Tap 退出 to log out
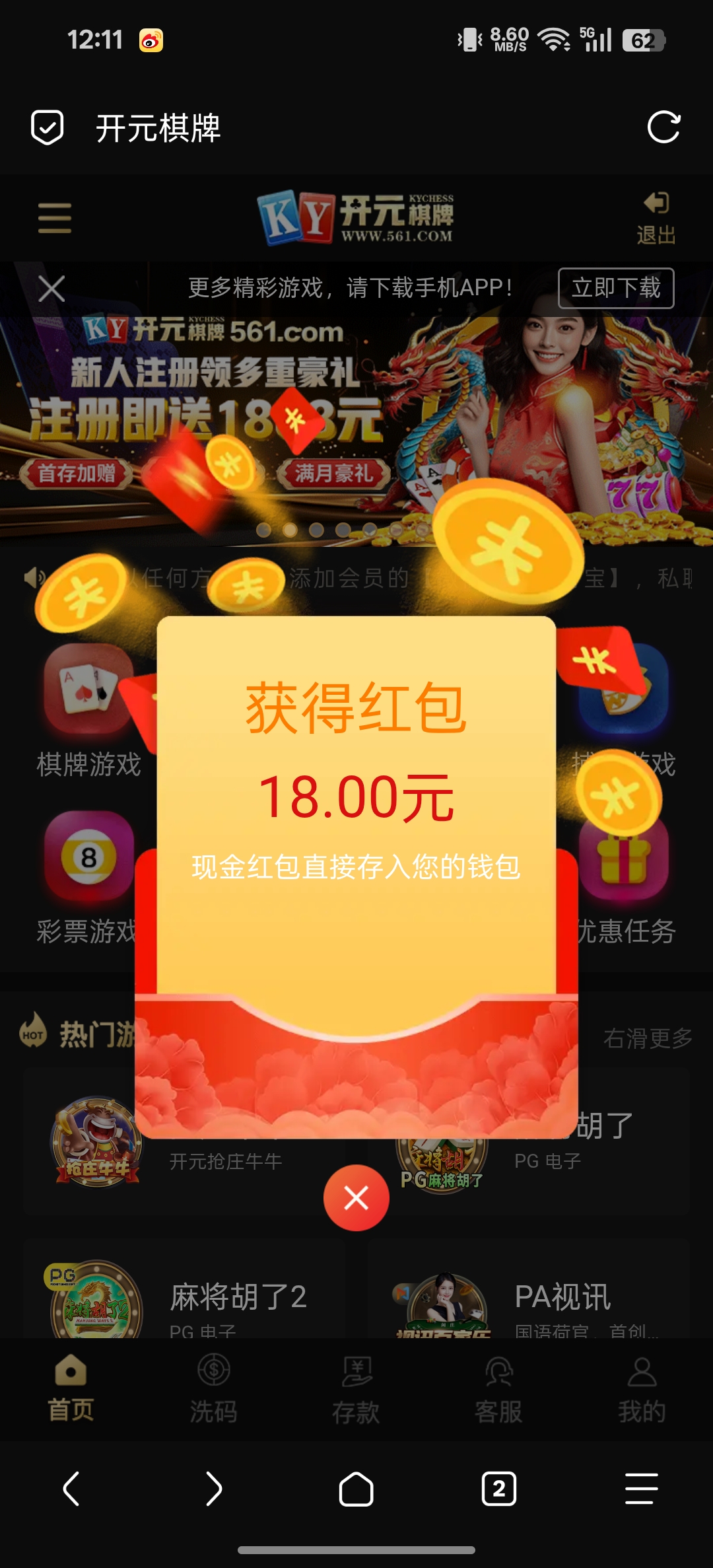Viewport: 713px width, 1568px height. click(x=656, y=218)
